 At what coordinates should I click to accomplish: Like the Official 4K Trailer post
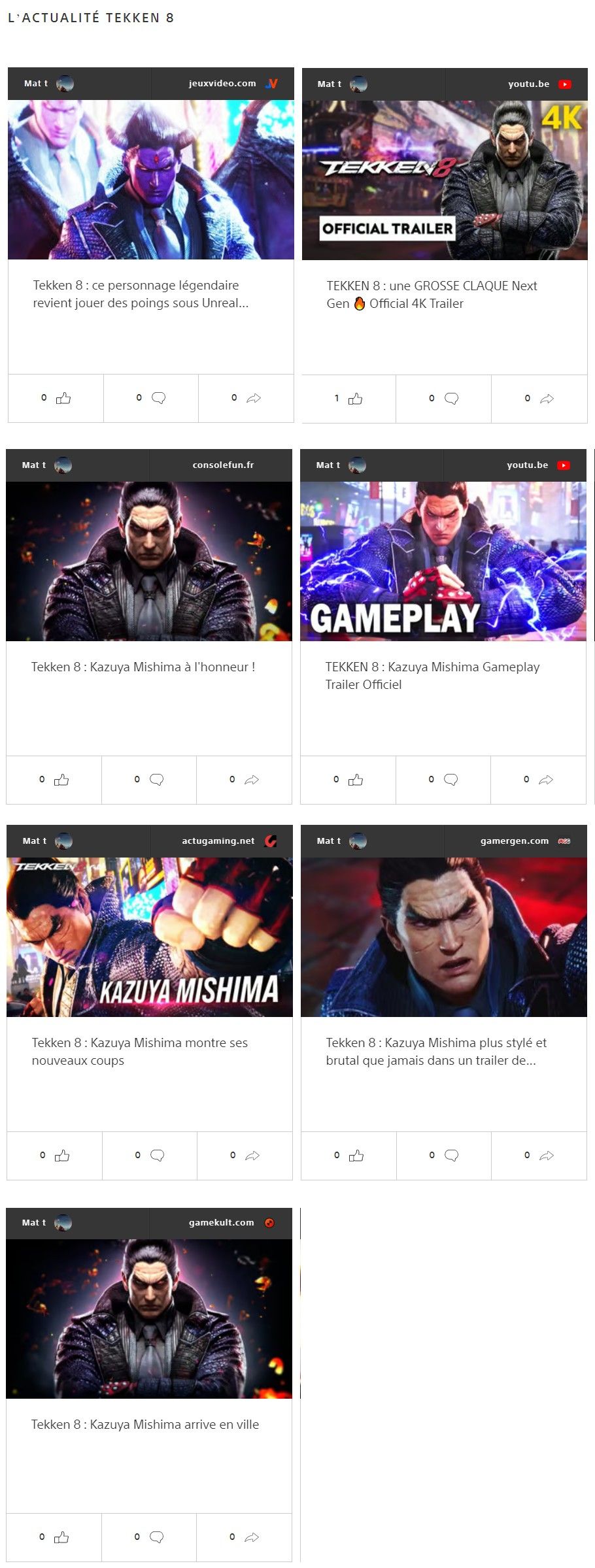pyautogui.click(x=355, y=399)
